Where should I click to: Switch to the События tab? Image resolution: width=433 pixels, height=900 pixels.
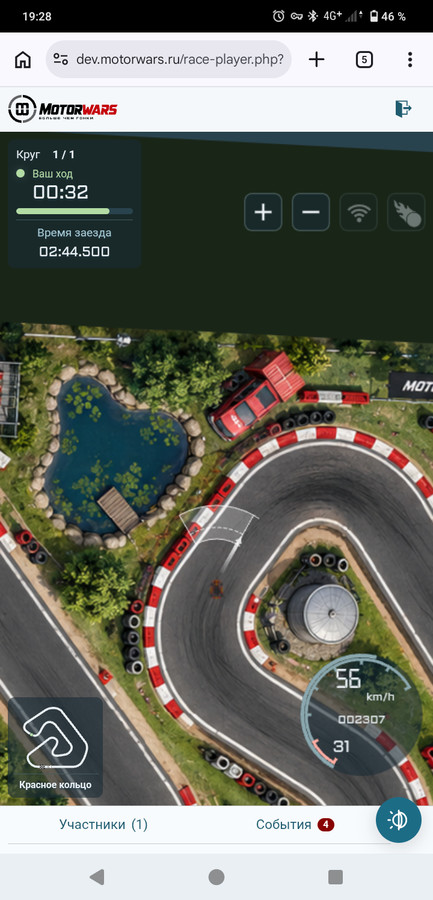coord(295,825)
